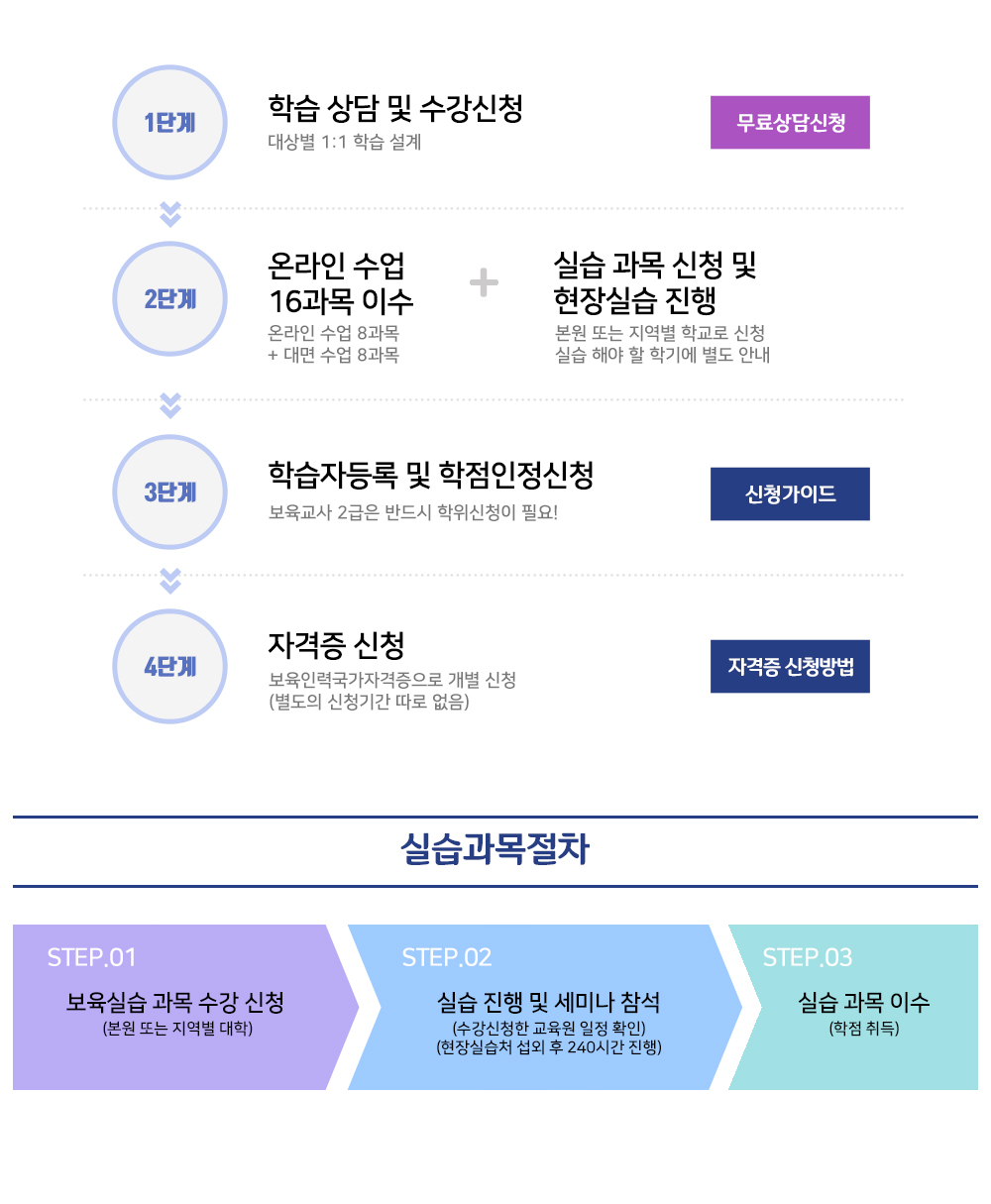Open the 신청가이드 button

(x=790, y=493)
